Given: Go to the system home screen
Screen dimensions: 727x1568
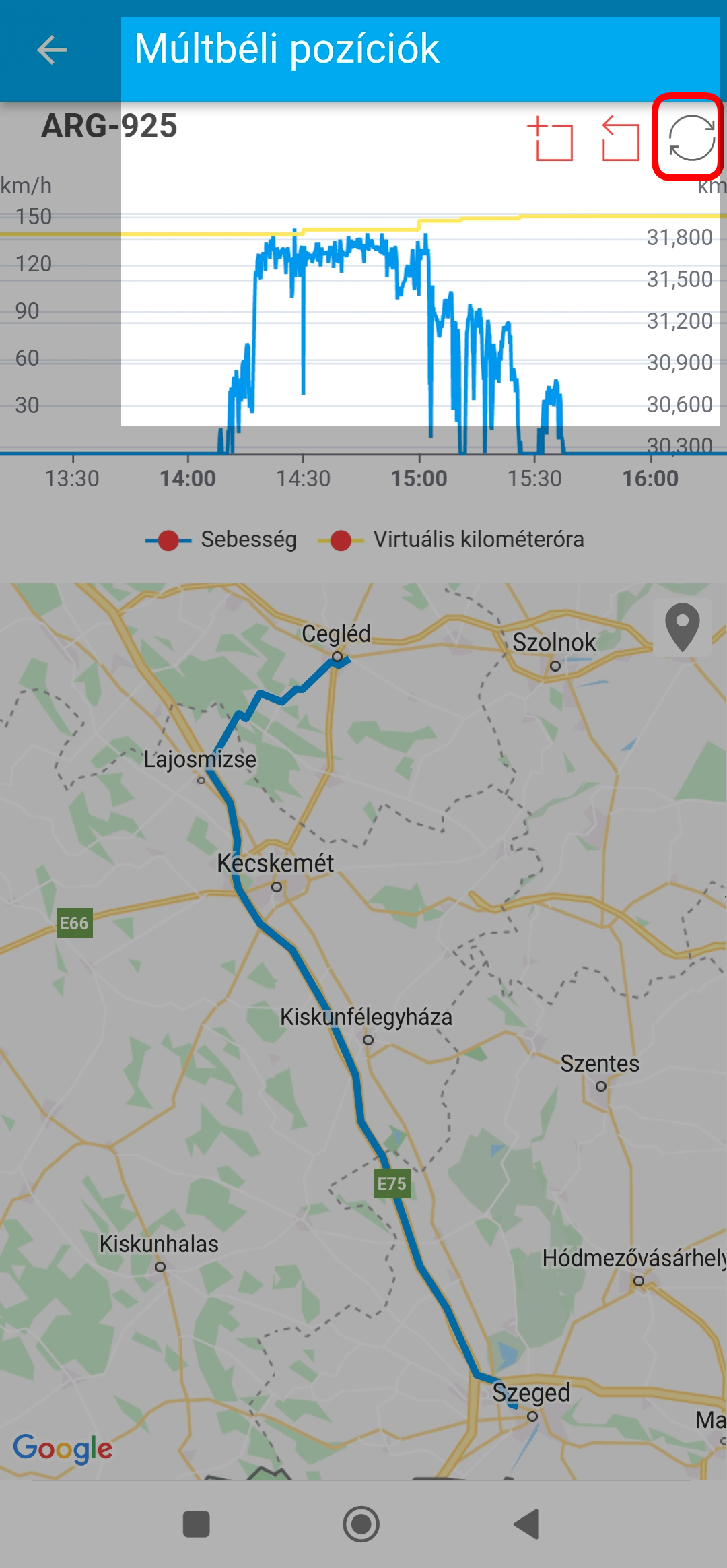Looking at the screenshot, I should [x=361, y=1524].
